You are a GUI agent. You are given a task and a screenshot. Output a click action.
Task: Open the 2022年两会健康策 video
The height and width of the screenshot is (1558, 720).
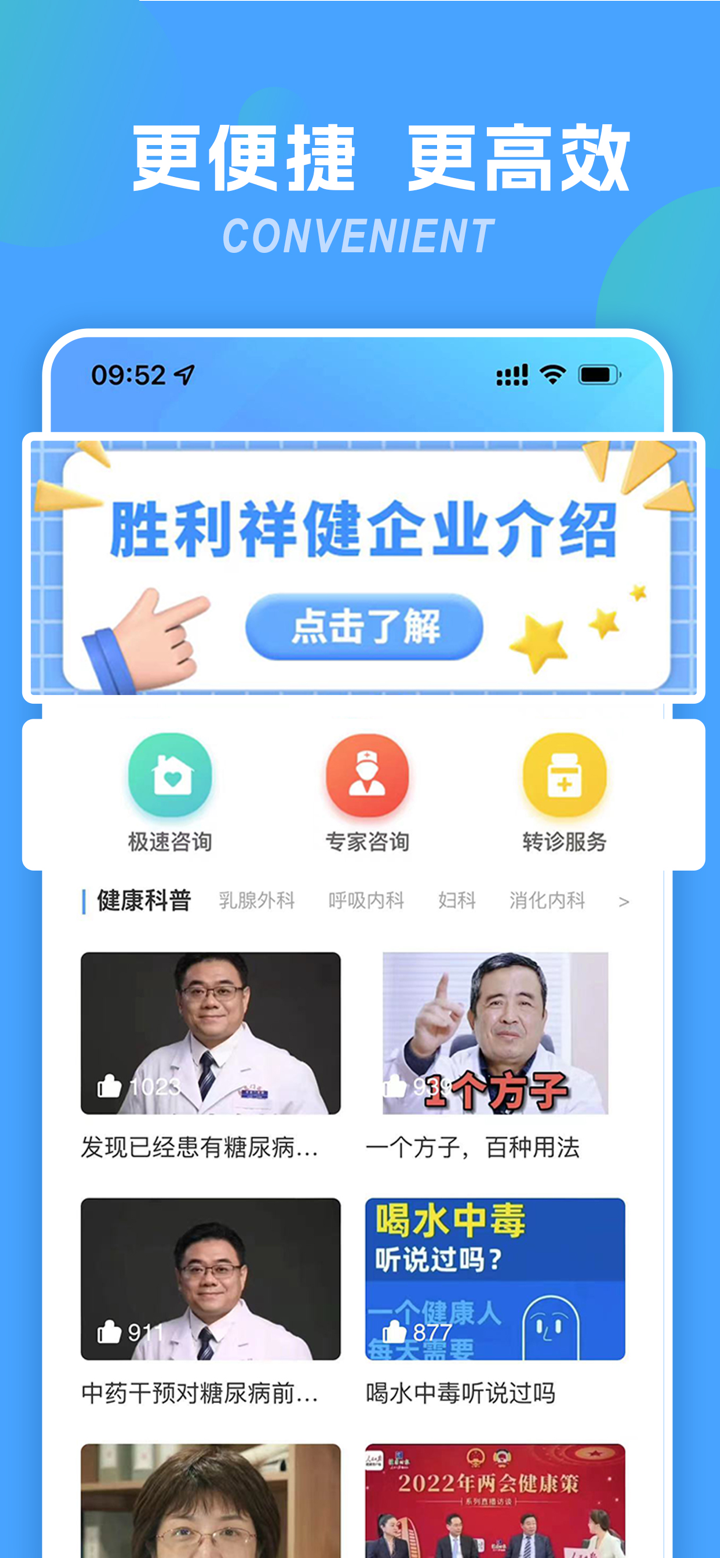coord(495,1498)
